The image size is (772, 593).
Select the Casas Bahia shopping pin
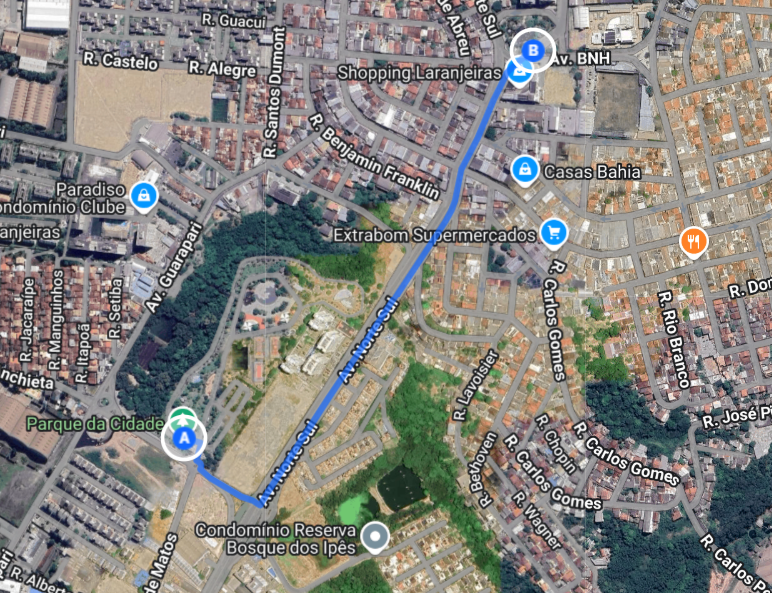coord(523,171)
